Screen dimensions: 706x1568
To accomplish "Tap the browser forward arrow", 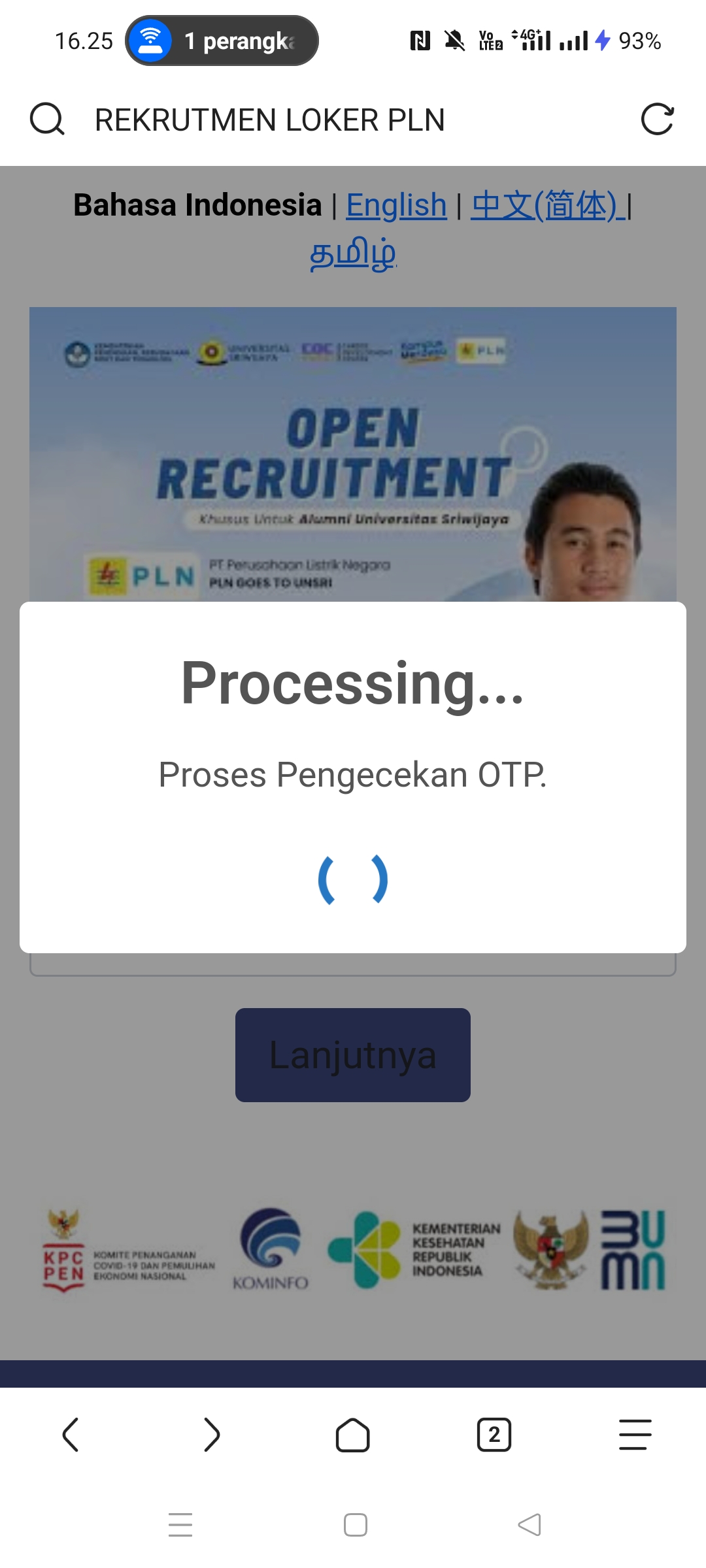I will click(212, 1435).
